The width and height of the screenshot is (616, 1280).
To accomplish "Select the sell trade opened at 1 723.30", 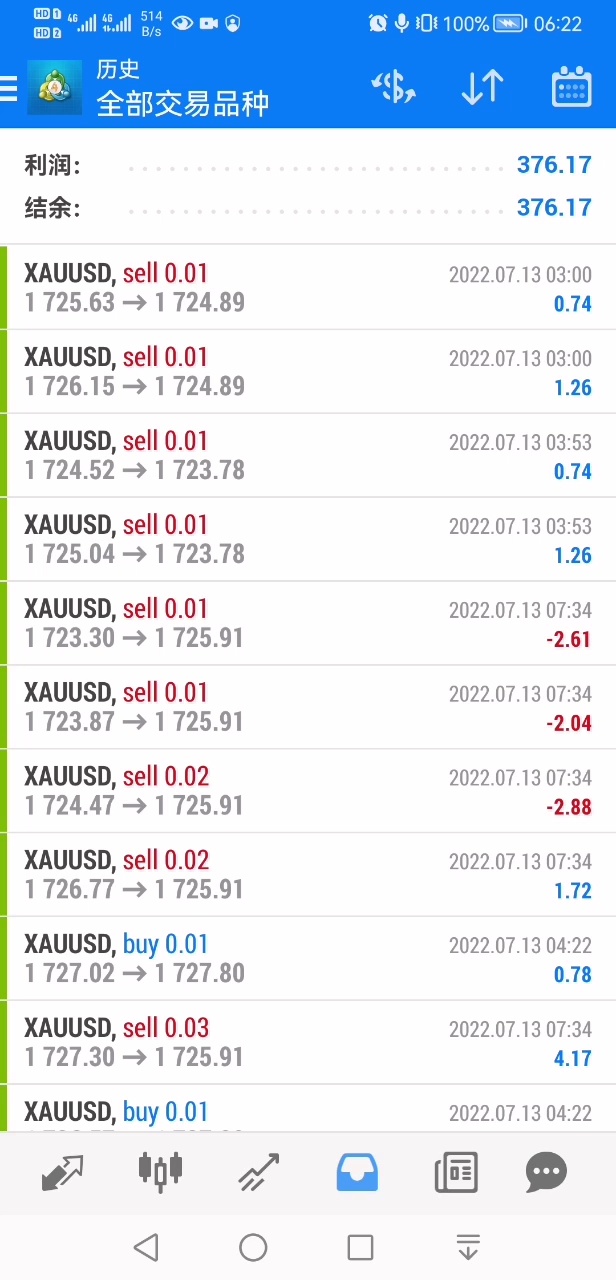I will pos(308,624).
